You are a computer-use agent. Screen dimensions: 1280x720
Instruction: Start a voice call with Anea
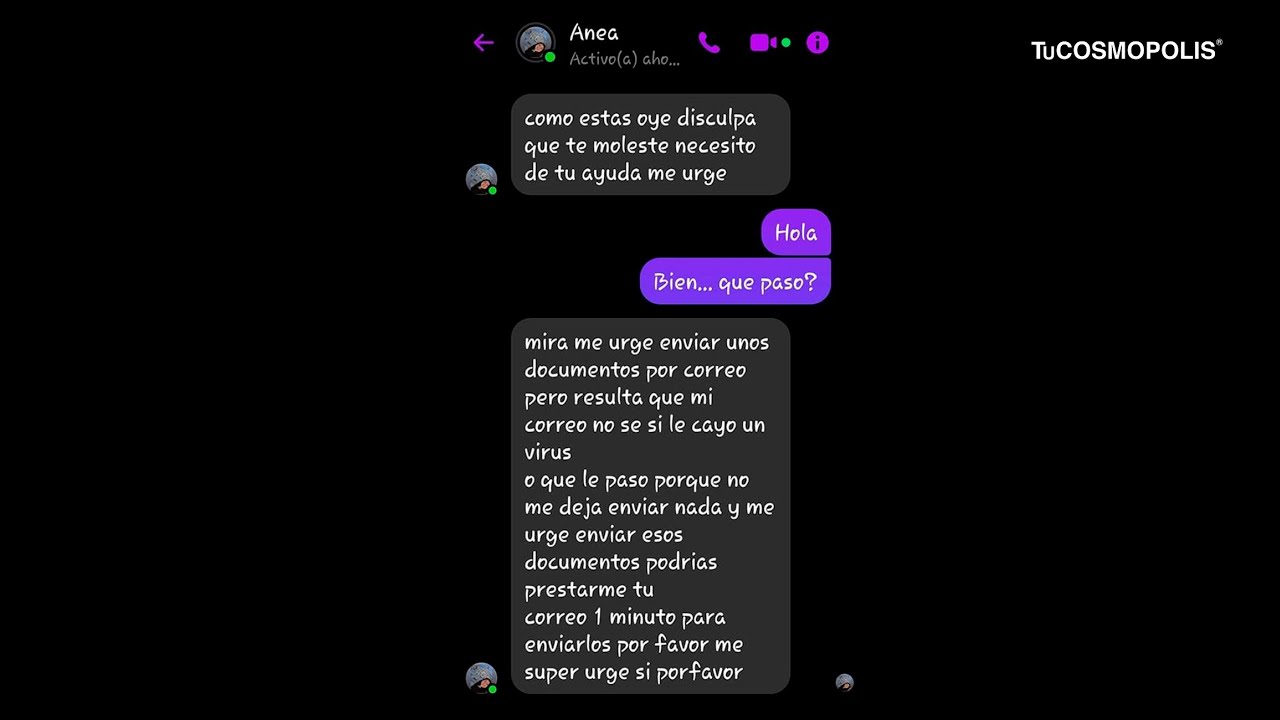pos(709,43)
